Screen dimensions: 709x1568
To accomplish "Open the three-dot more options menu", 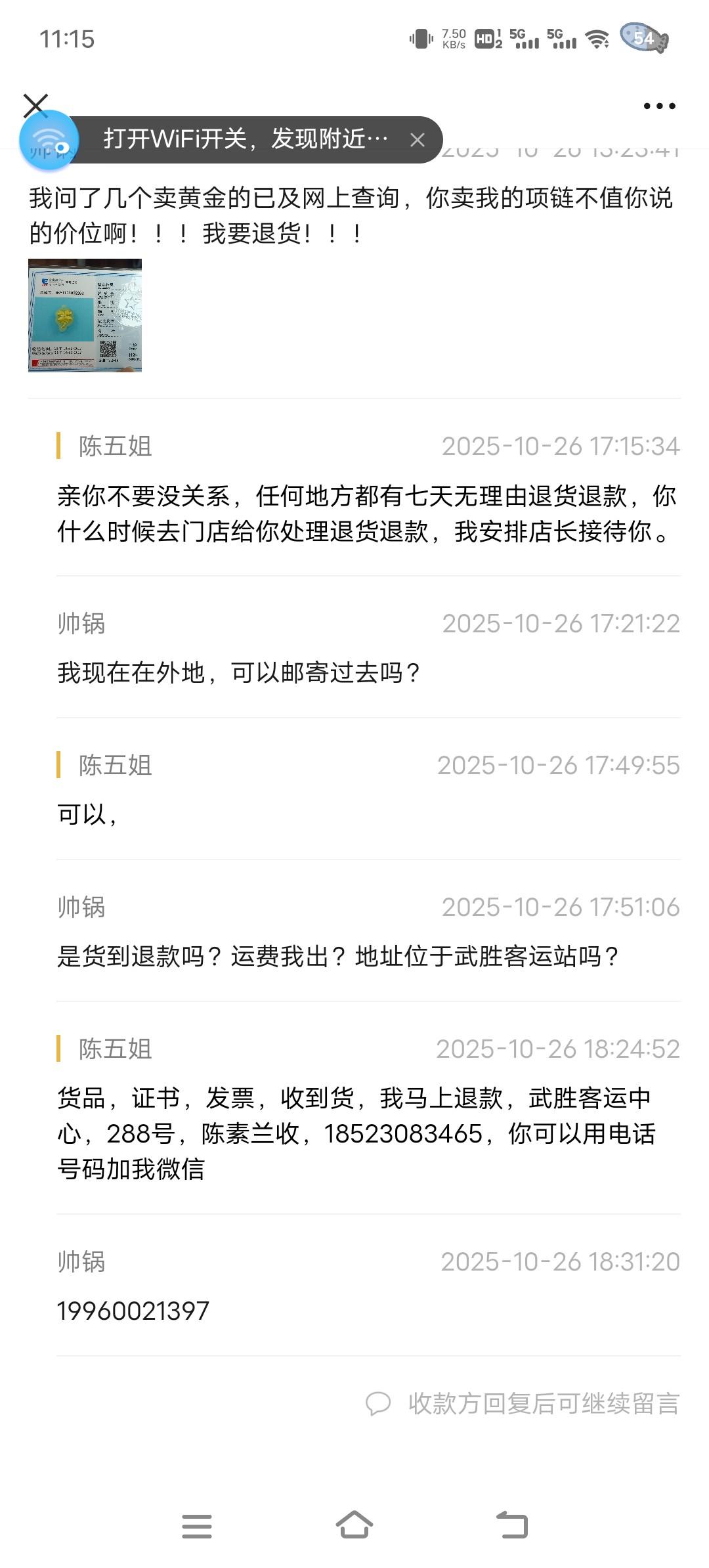I will point(659,106).
